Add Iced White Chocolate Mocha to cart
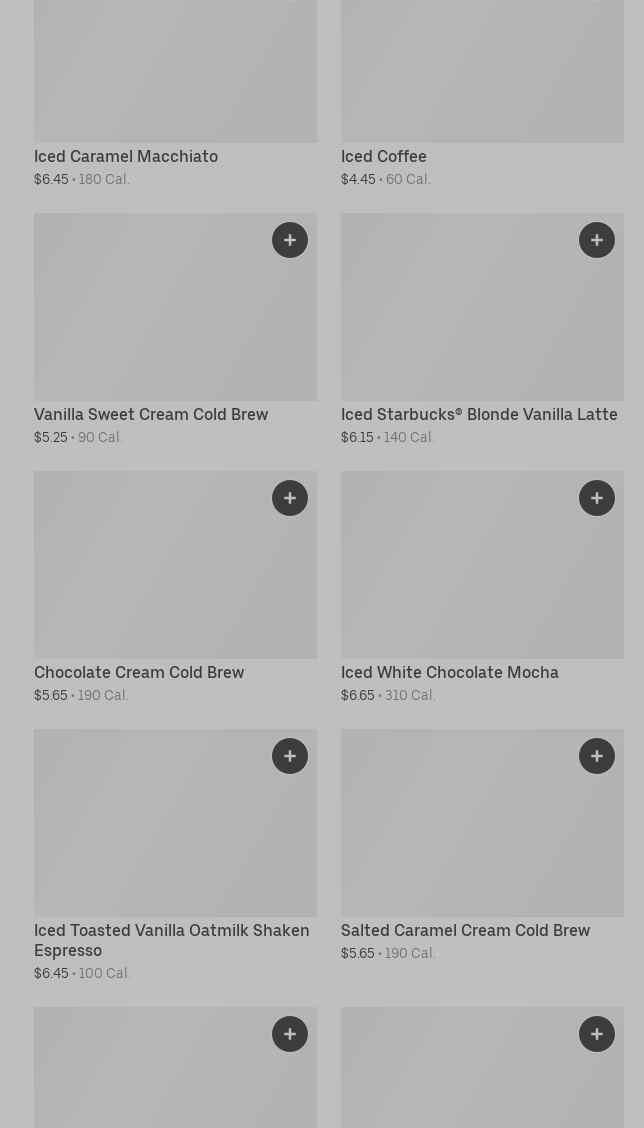The width and height of the screenshot is (644, 1128). 597,498
